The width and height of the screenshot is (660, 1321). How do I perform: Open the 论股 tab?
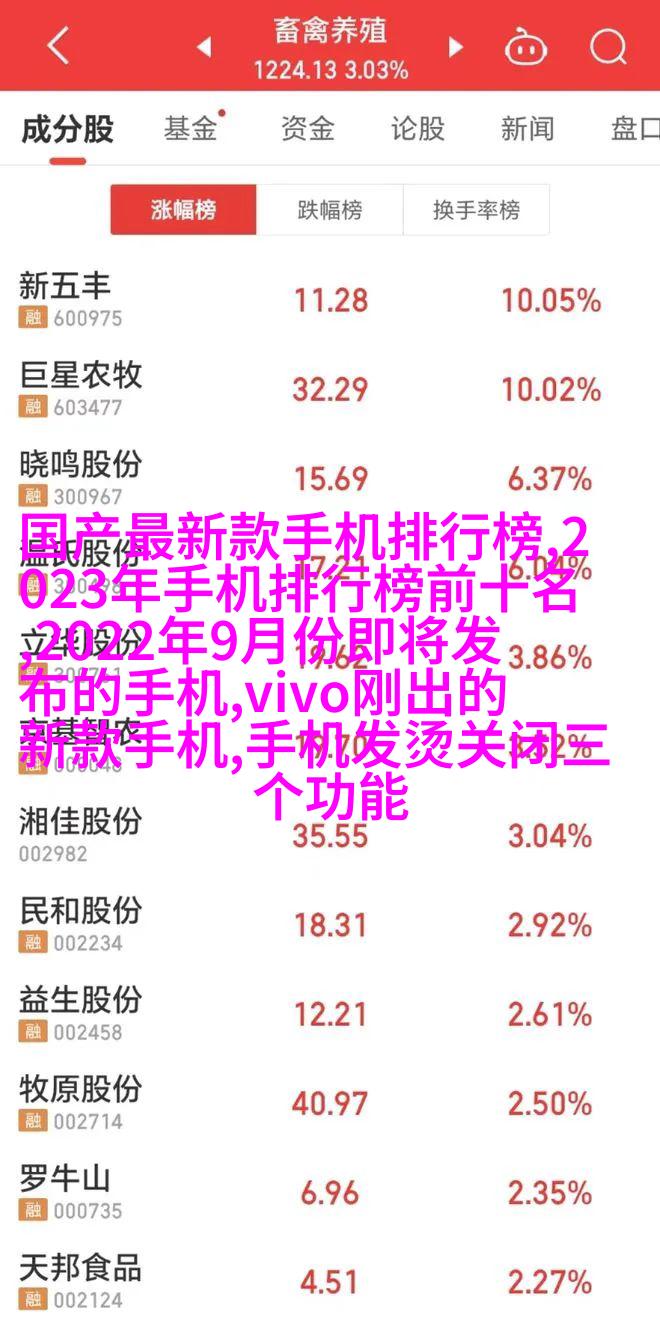416,129
